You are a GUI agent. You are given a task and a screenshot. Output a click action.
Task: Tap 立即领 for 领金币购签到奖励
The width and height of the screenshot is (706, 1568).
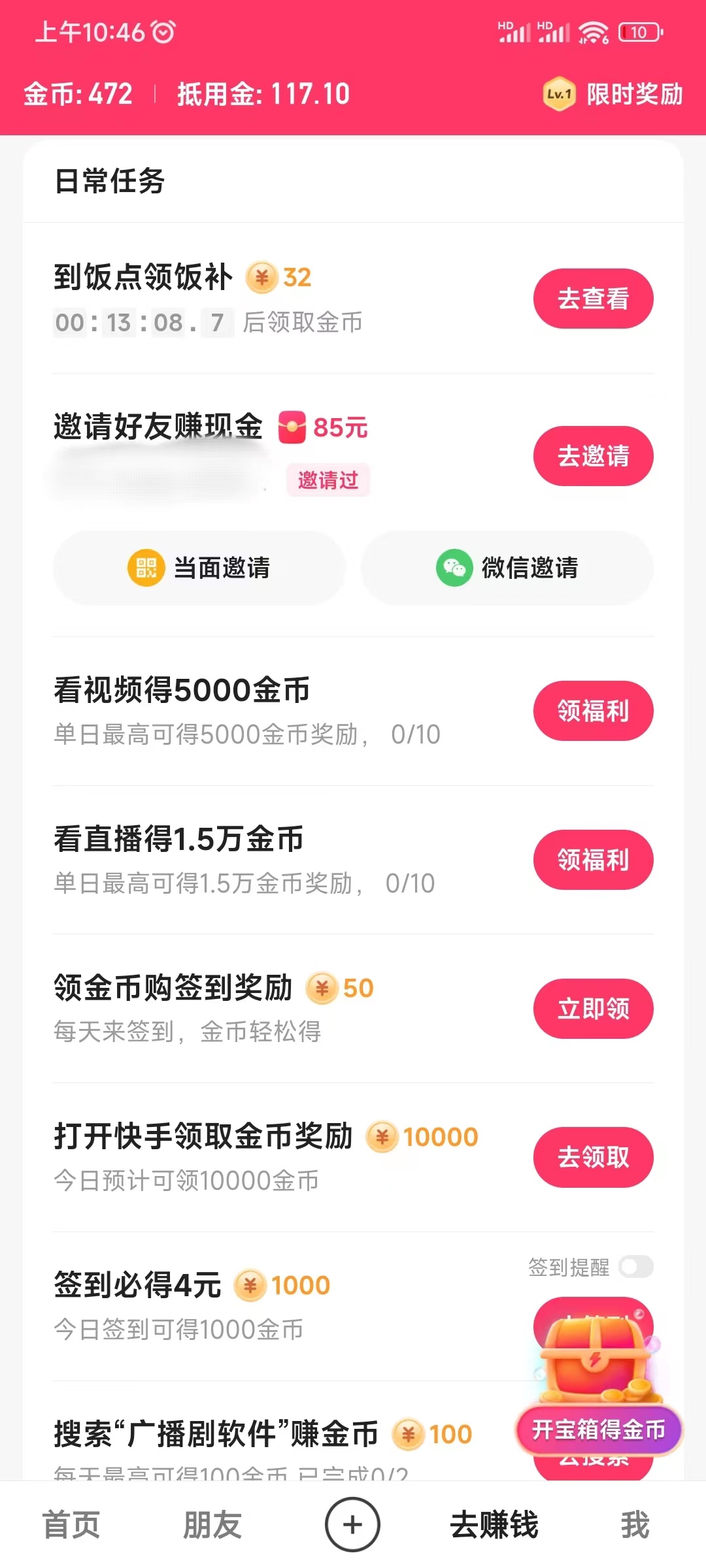click(592, 1009)
